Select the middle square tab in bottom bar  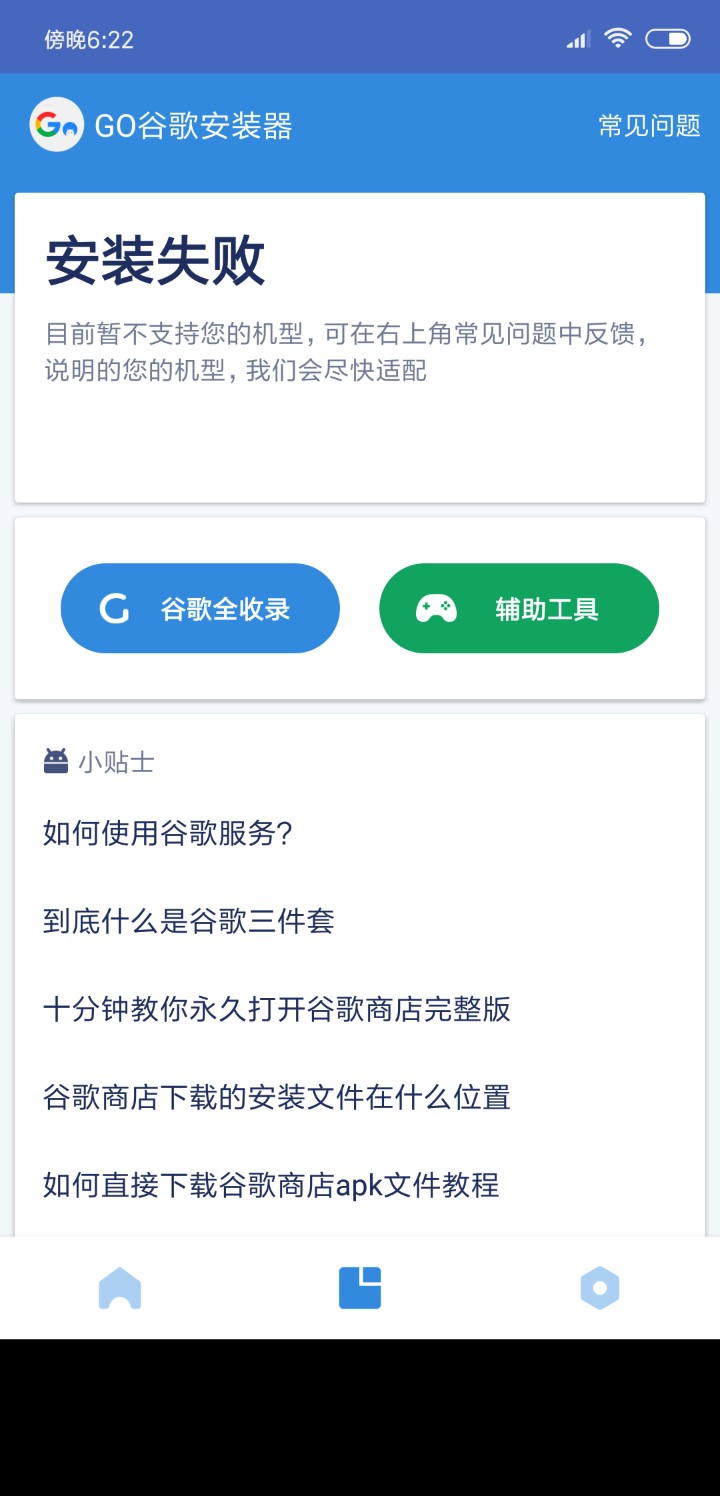coord(360,1288)
